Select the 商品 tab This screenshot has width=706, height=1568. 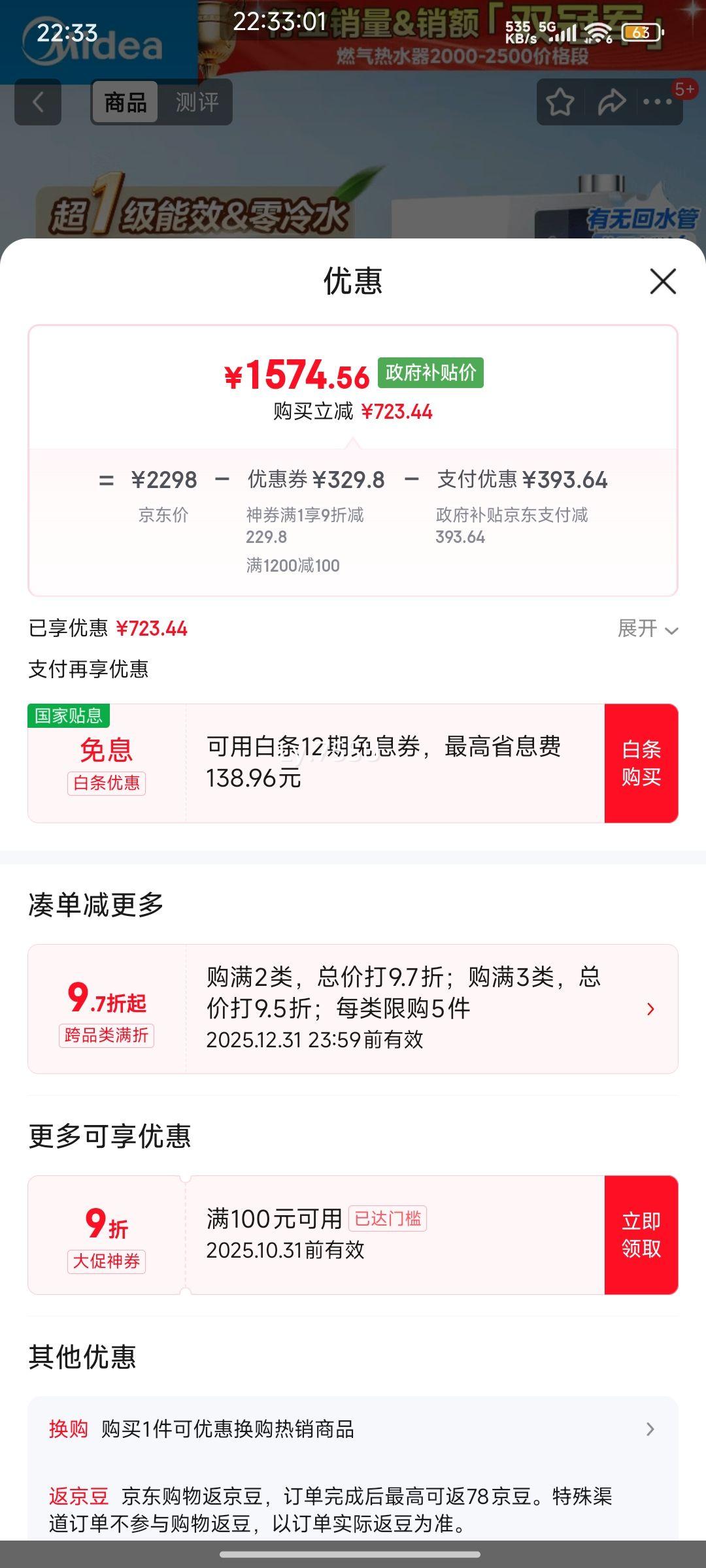(x=126, y=103)
